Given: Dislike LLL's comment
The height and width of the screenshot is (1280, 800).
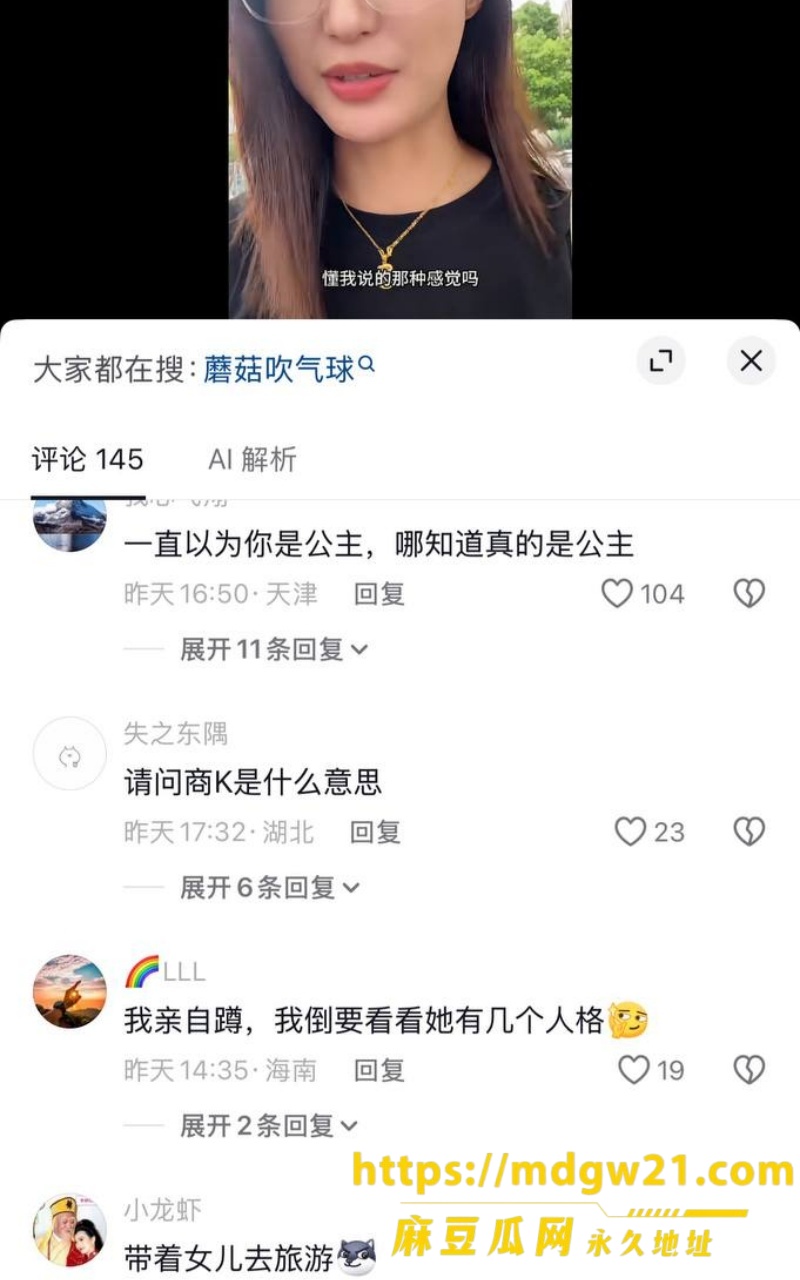Looking at the screenshot, I should 749,1070.
